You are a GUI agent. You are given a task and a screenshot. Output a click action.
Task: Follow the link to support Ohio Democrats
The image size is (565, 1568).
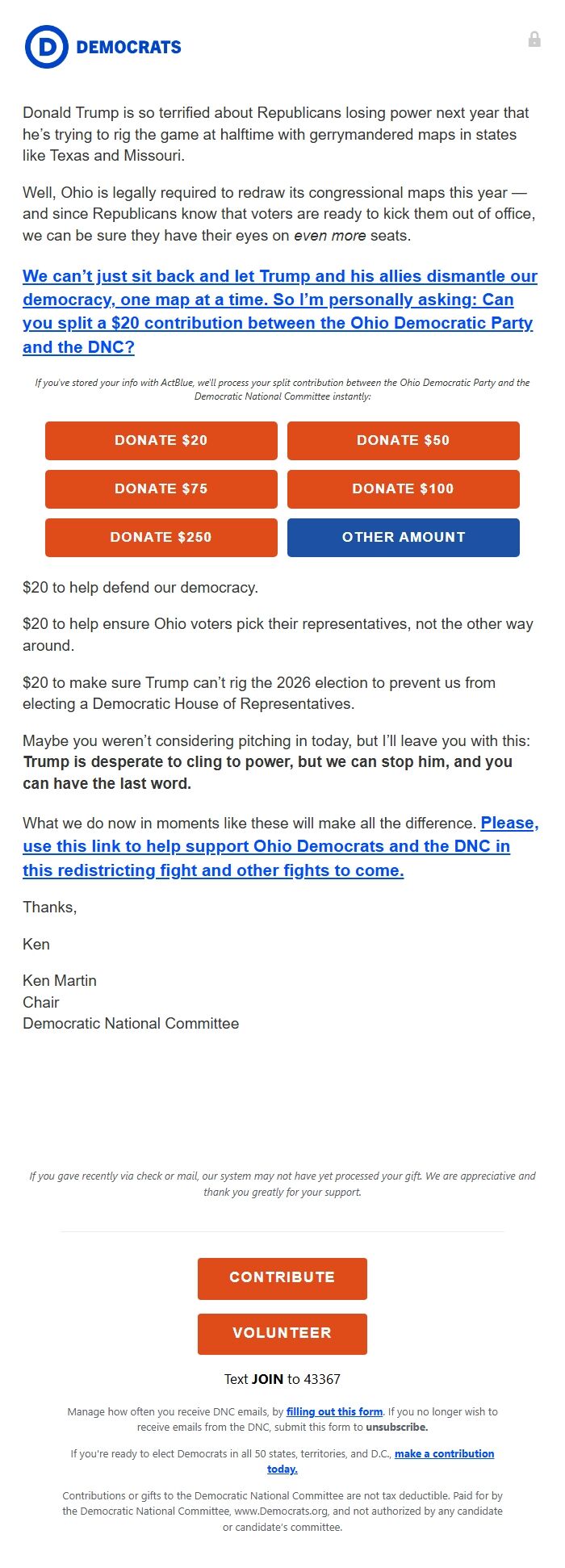coord(266,847)
